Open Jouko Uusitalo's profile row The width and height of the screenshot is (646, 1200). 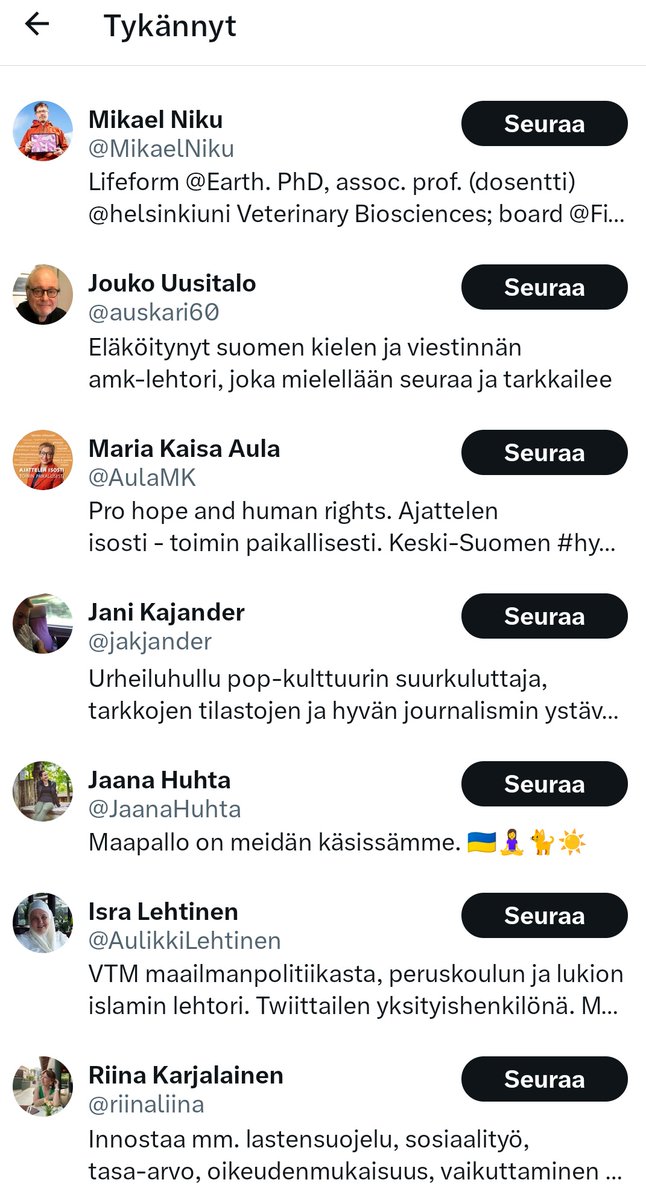pos(172,284)
